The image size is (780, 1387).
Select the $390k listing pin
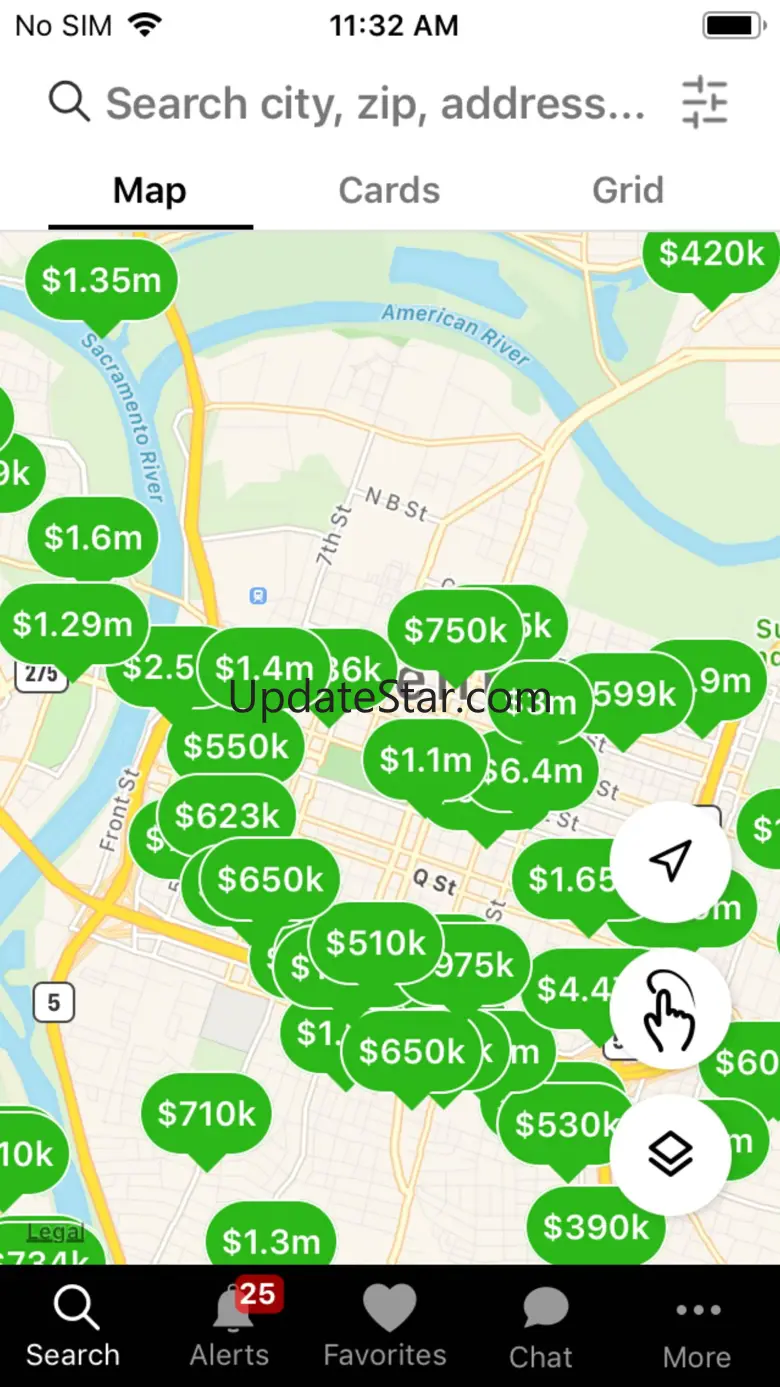click(x=596, y=1226)
